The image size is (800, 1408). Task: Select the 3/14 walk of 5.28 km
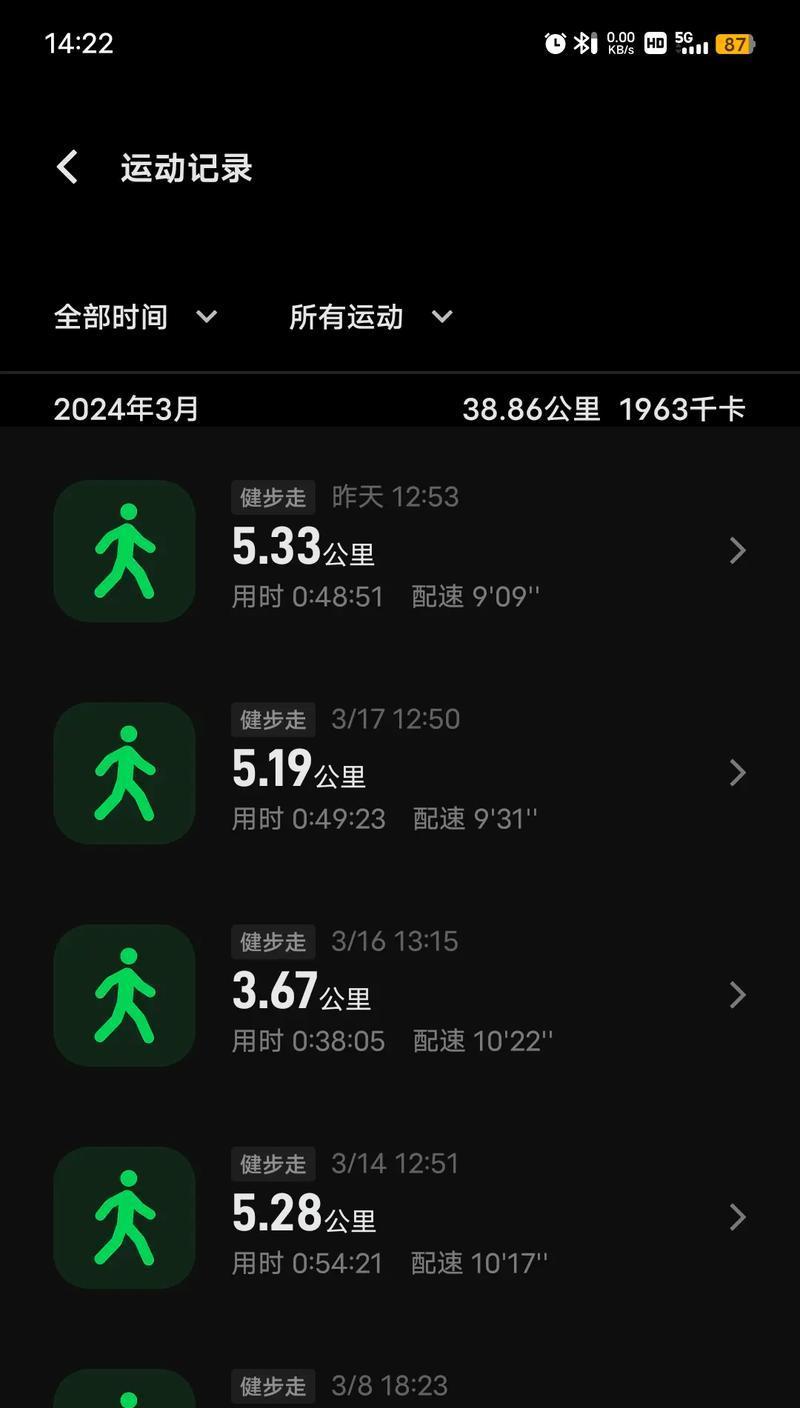(x=400, y=1217)
